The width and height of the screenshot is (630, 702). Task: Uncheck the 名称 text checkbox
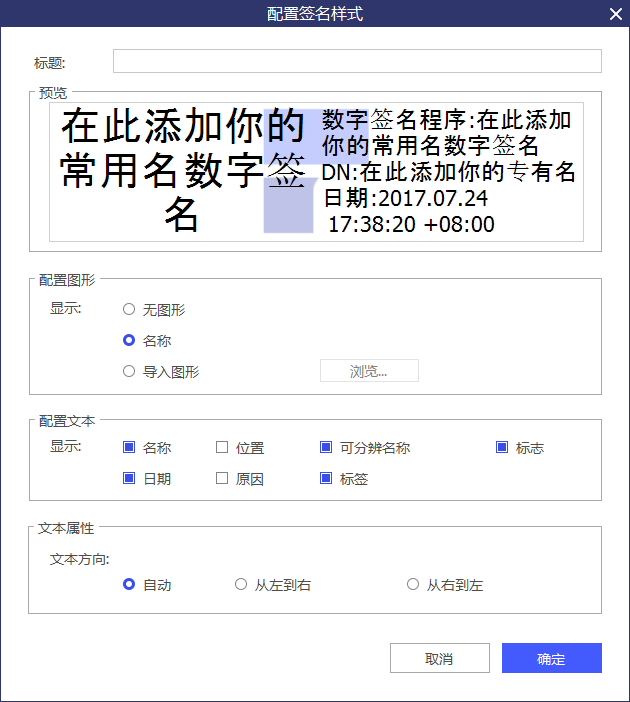(x=129, y=448)
